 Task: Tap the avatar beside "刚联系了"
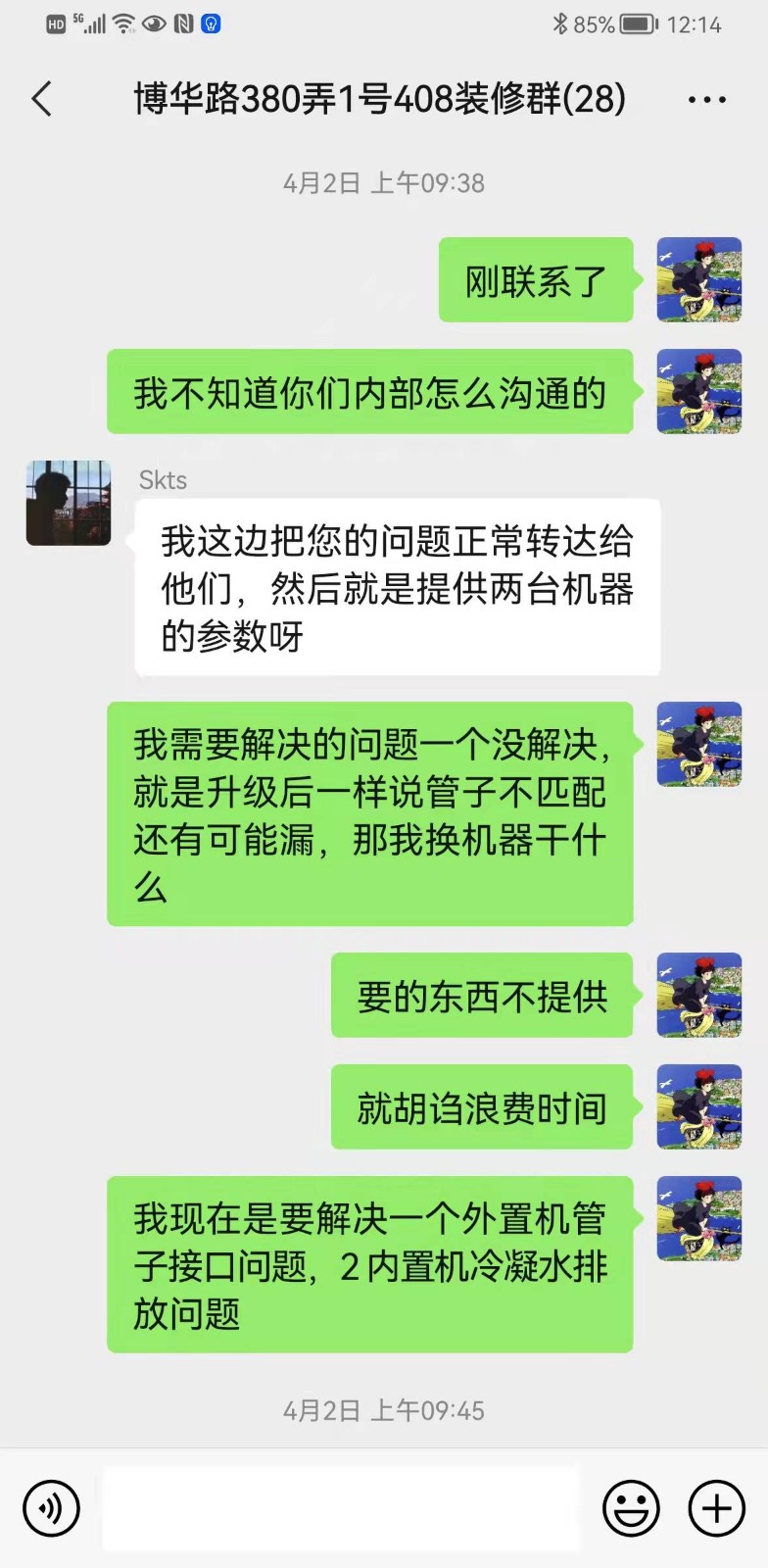pos(698,279)
